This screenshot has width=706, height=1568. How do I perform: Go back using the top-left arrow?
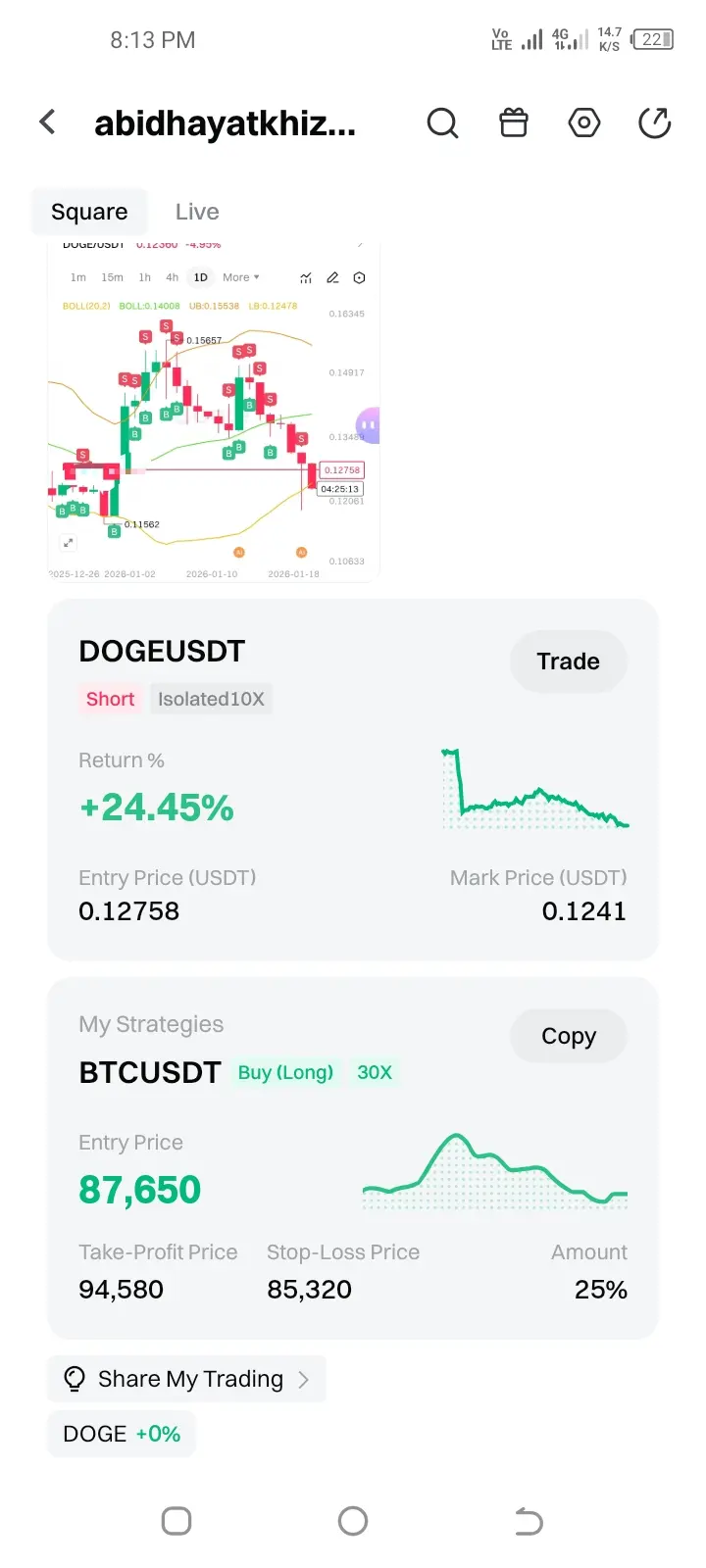coord(47,122)
